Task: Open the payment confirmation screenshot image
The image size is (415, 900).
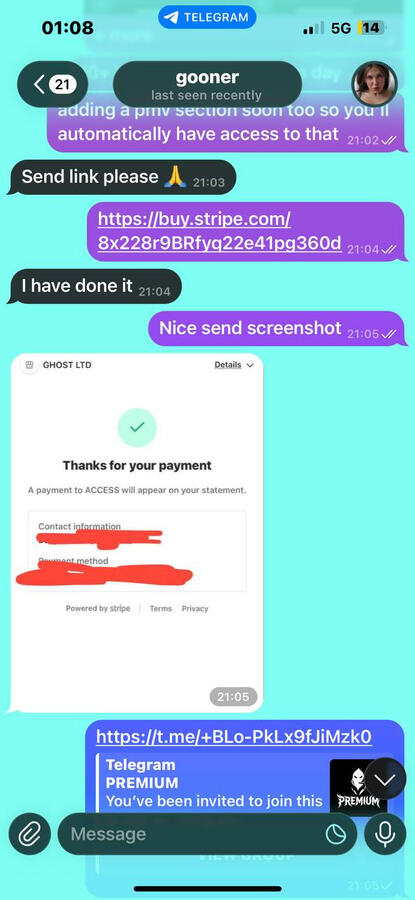Action: pyautogui.click(x=137, y=533)
